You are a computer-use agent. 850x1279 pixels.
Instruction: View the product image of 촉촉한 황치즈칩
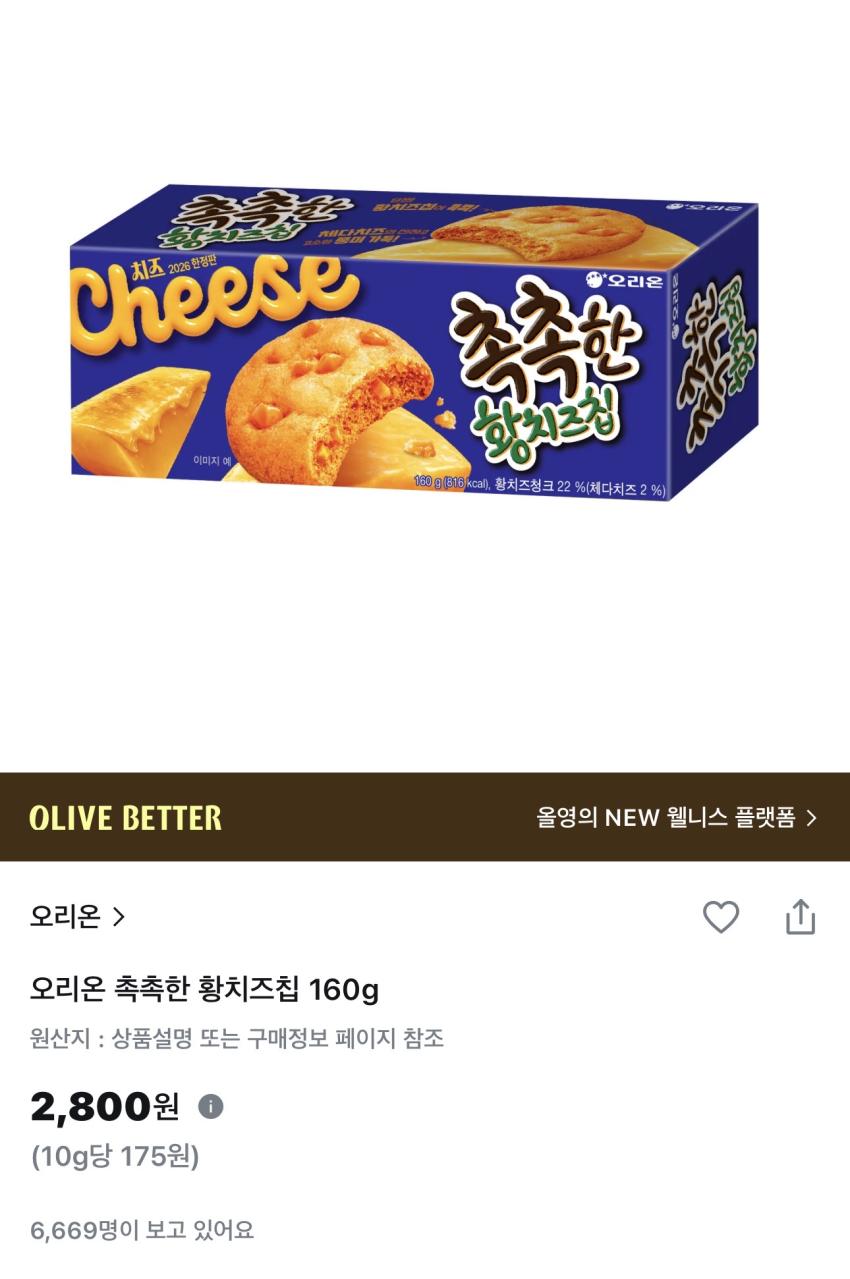point(414,343)
